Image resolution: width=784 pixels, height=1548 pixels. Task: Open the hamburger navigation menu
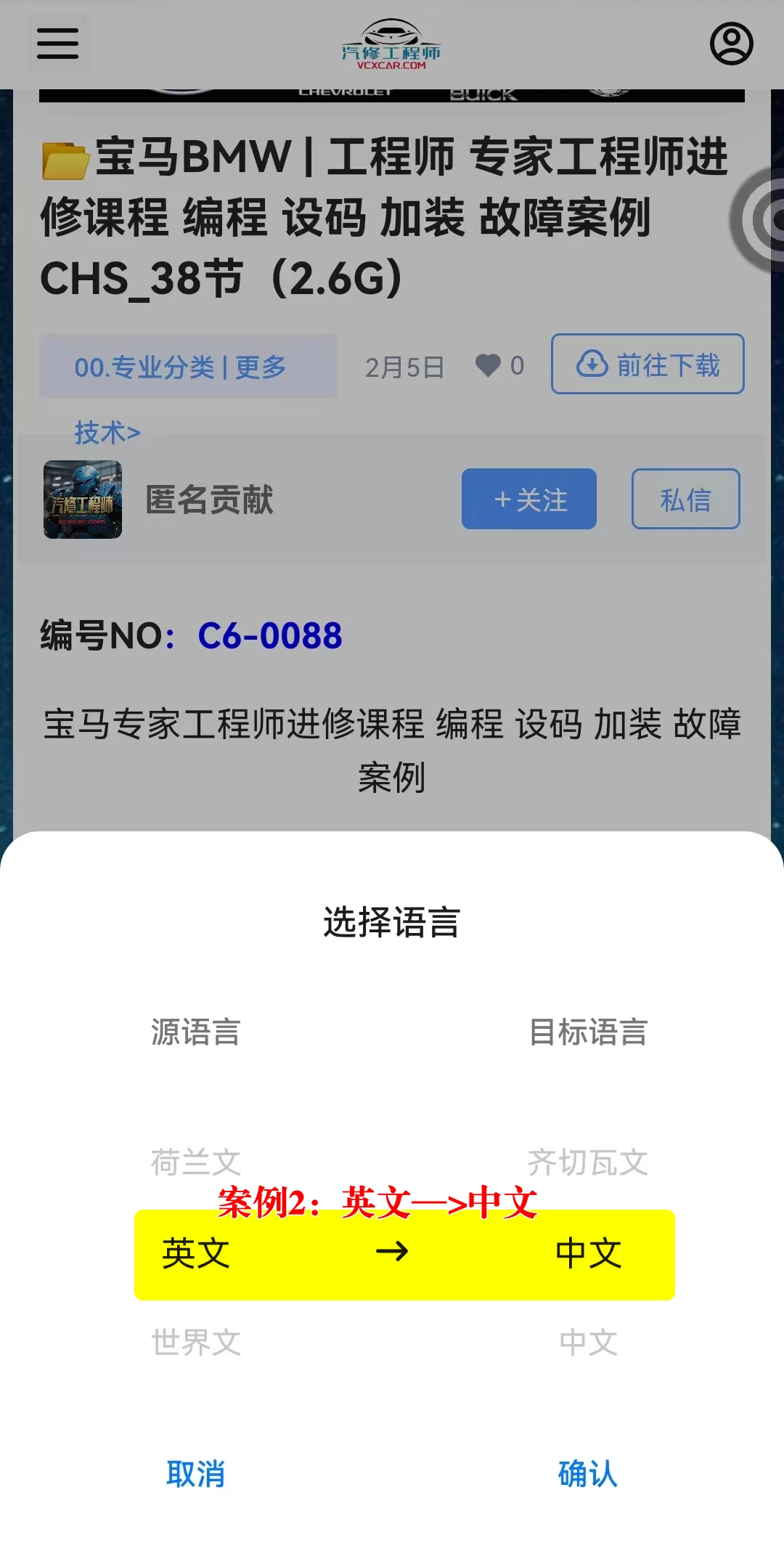pos(57,44)
